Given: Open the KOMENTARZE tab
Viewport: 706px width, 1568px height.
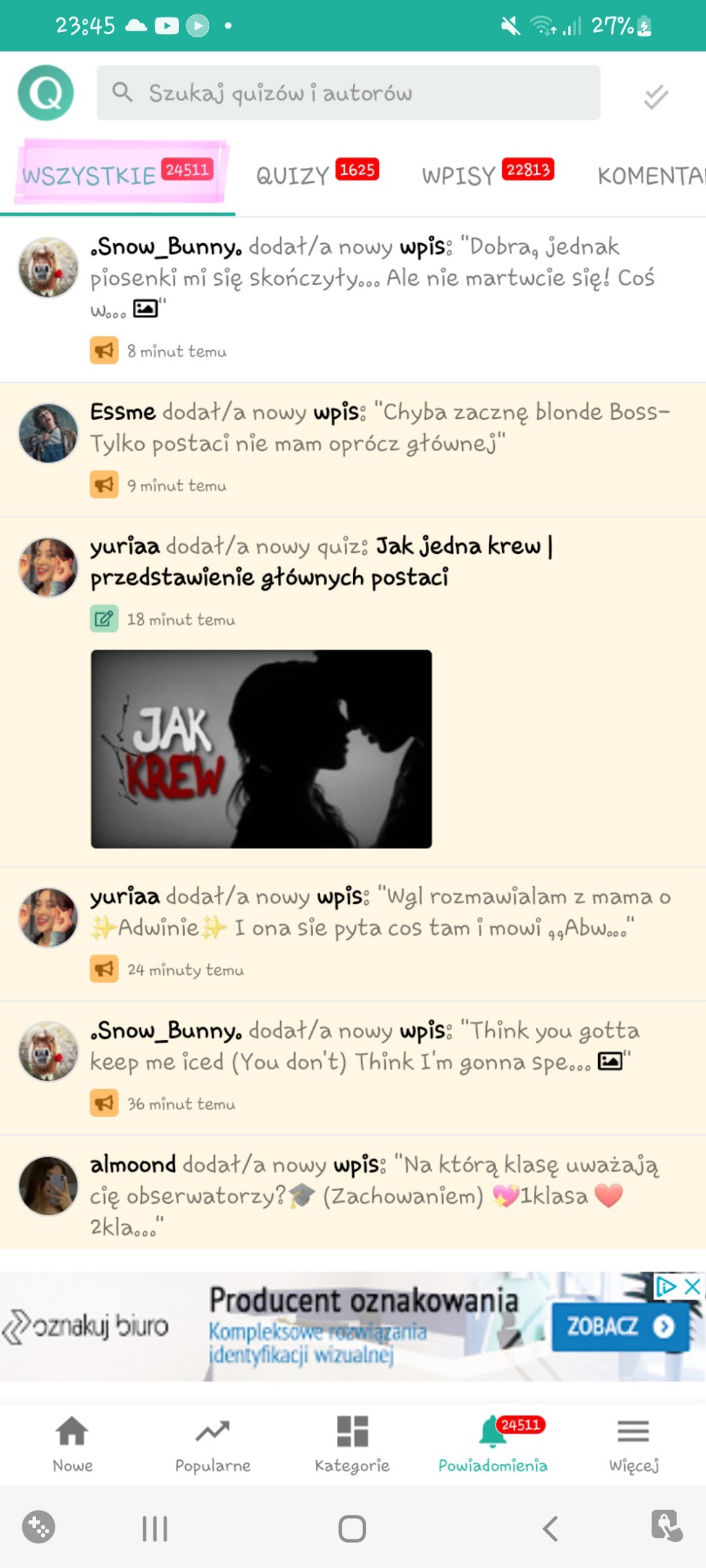Looking at the screenshot, I should [650, 176].
